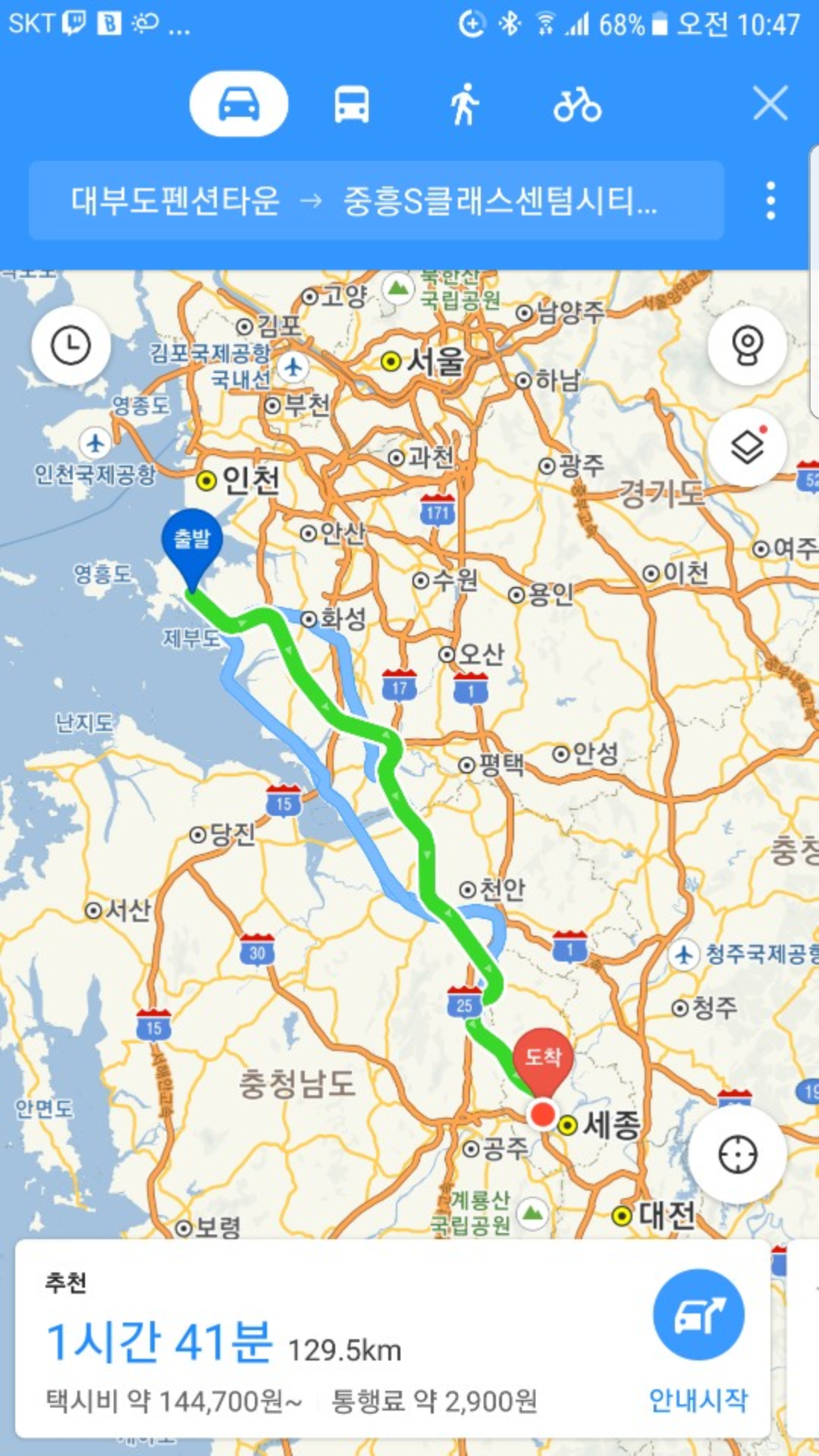Switch to walking directions
This screenshot has height=1456, width=819.
click(x=464, y=104)
